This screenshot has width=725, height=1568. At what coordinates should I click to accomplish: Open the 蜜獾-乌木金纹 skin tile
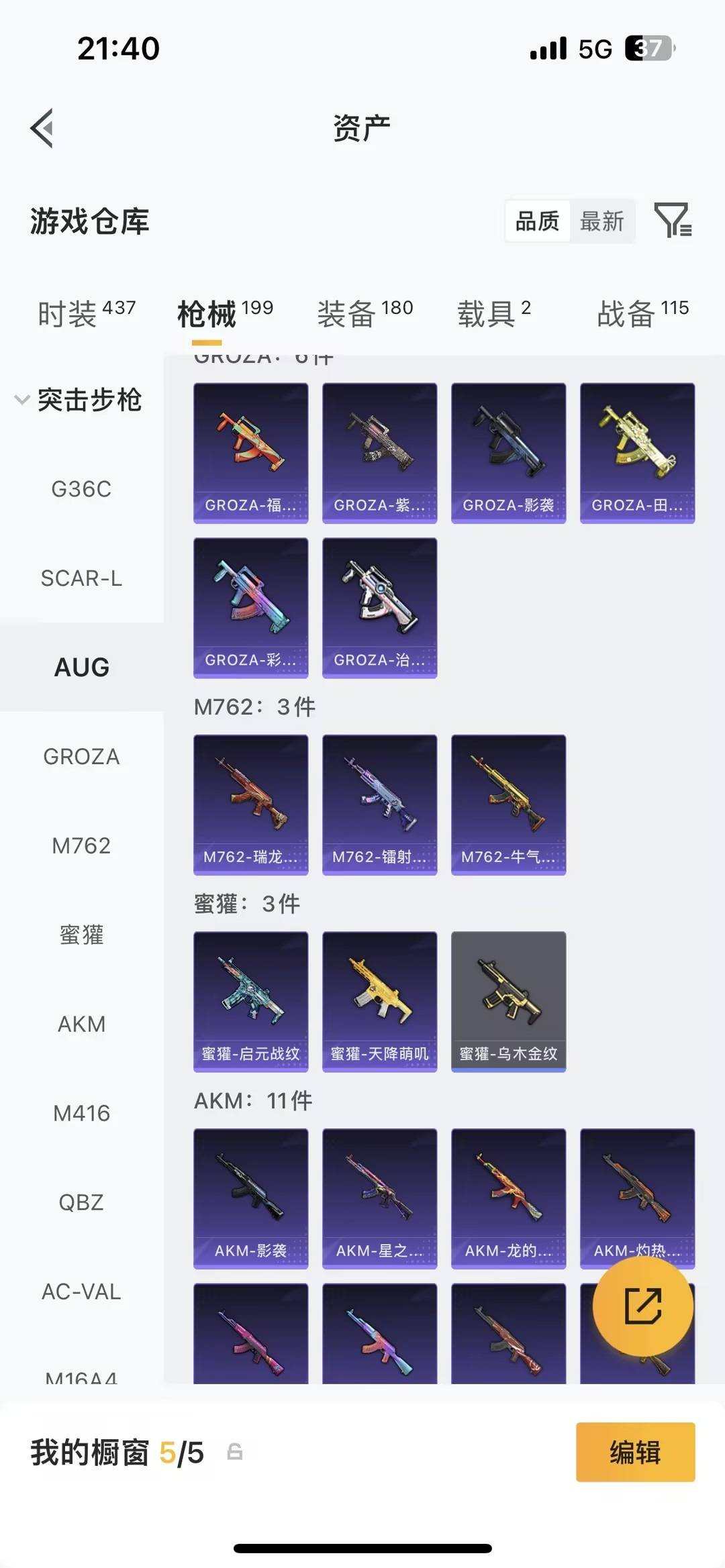coord(508,1001)
